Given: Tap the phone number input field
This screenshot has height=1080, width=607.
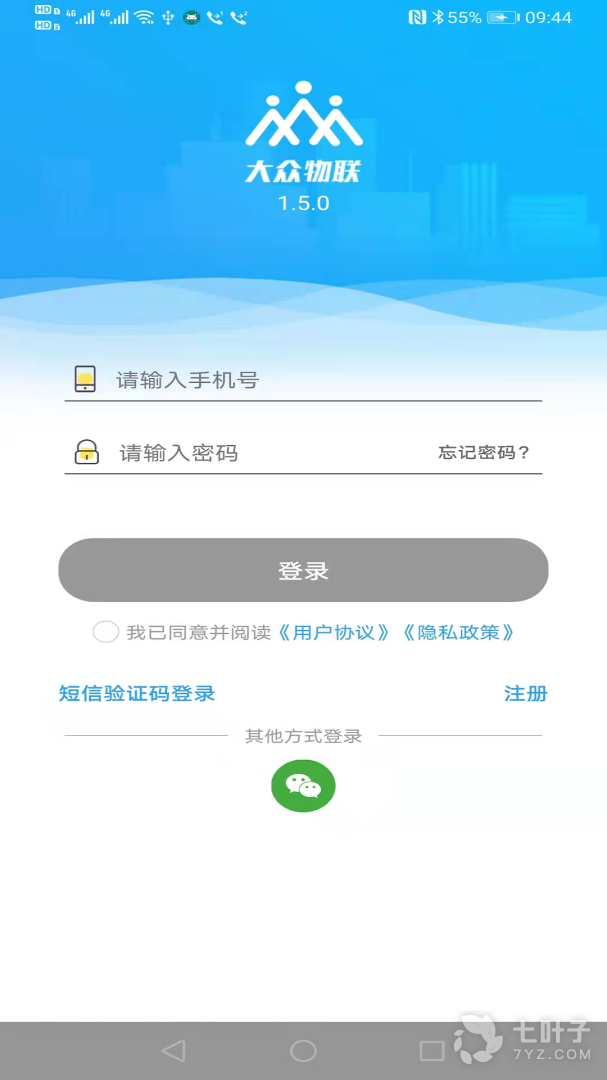Looking at the screenshot, I should (320, 380).
